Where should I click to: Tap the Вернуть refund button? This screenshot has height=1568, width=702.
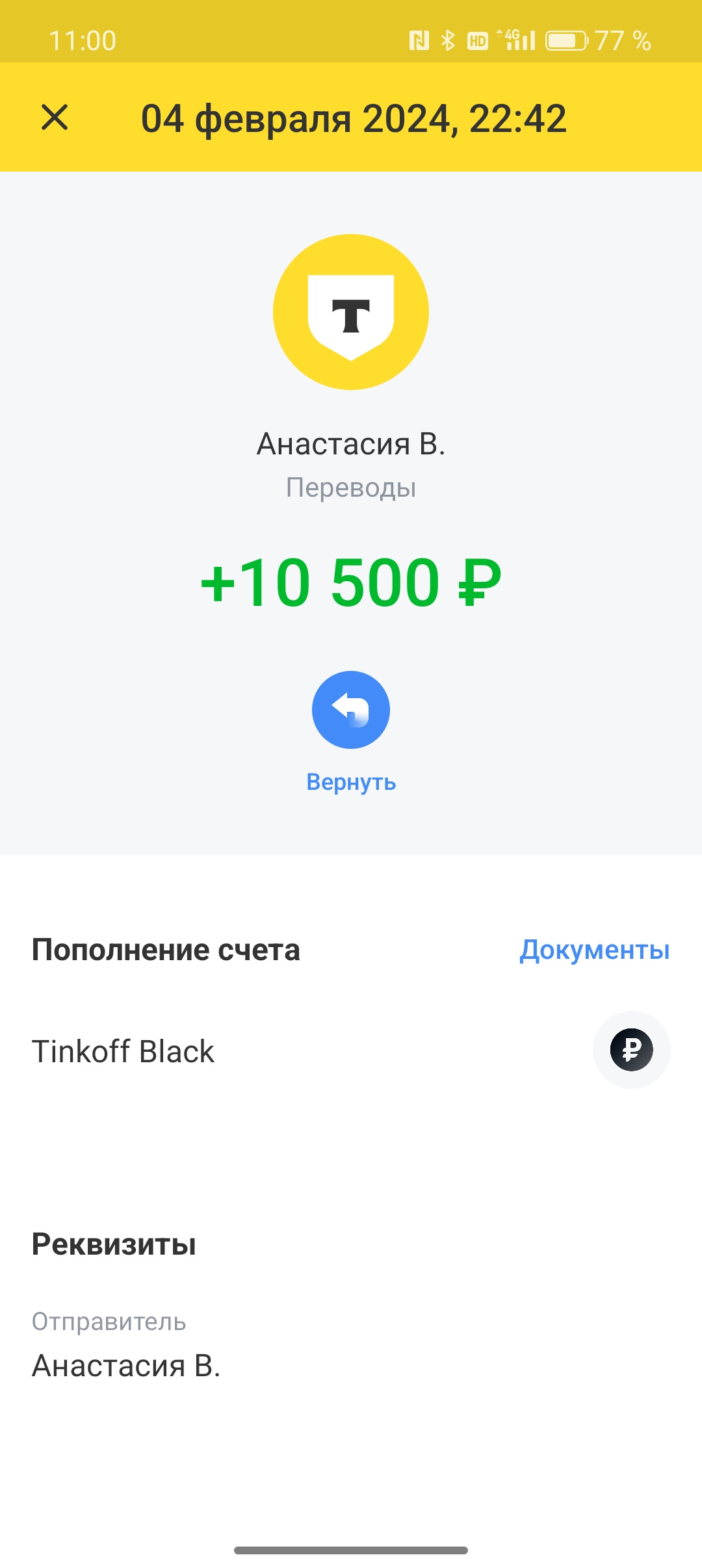(351, 710)
